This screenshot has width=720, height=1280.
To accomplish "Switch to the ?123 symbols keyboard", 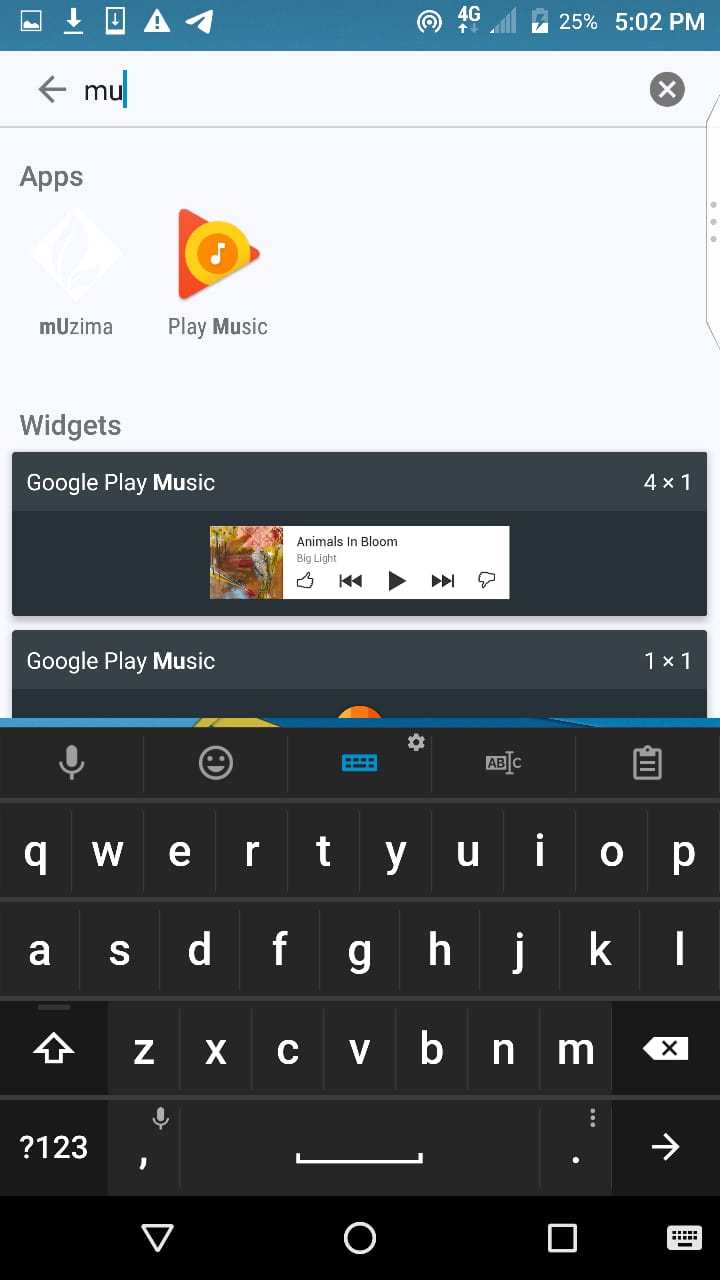I will [54, 1147].
